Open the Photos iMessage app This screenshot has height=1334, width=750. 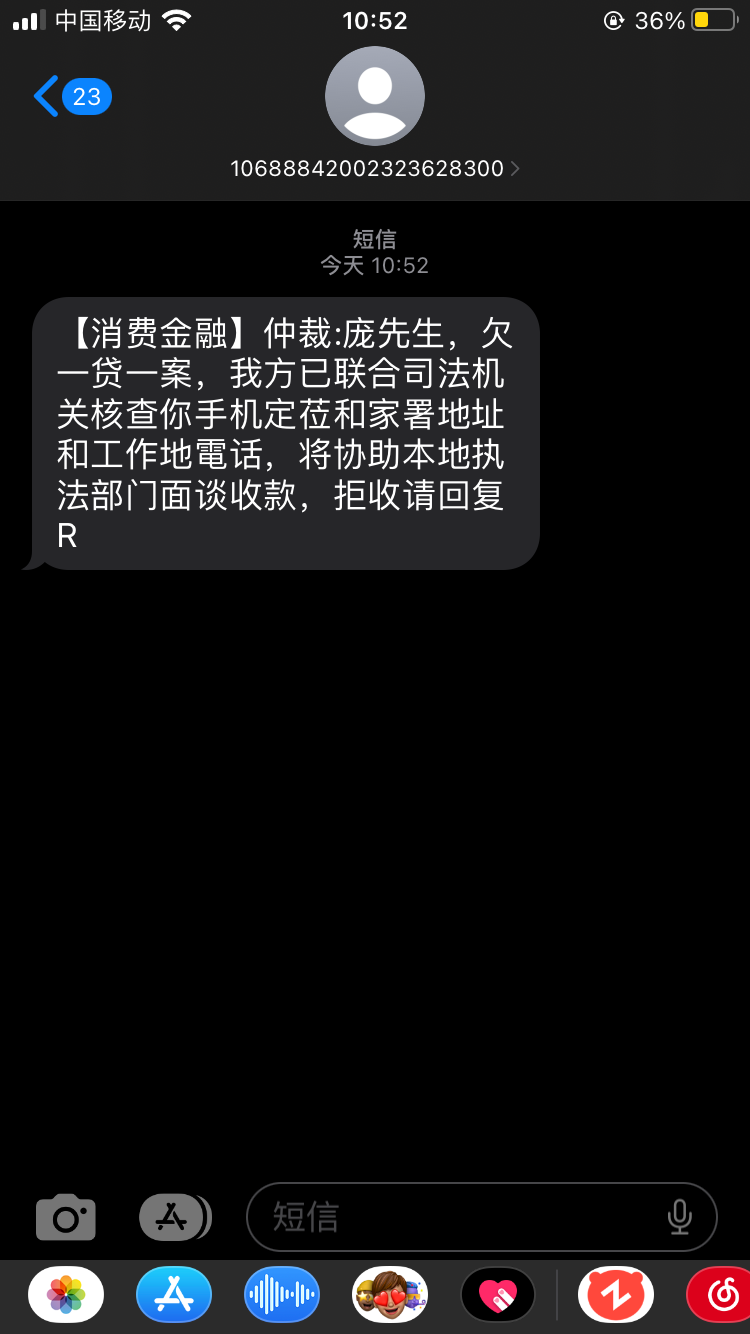click(x=66, y=1295)
